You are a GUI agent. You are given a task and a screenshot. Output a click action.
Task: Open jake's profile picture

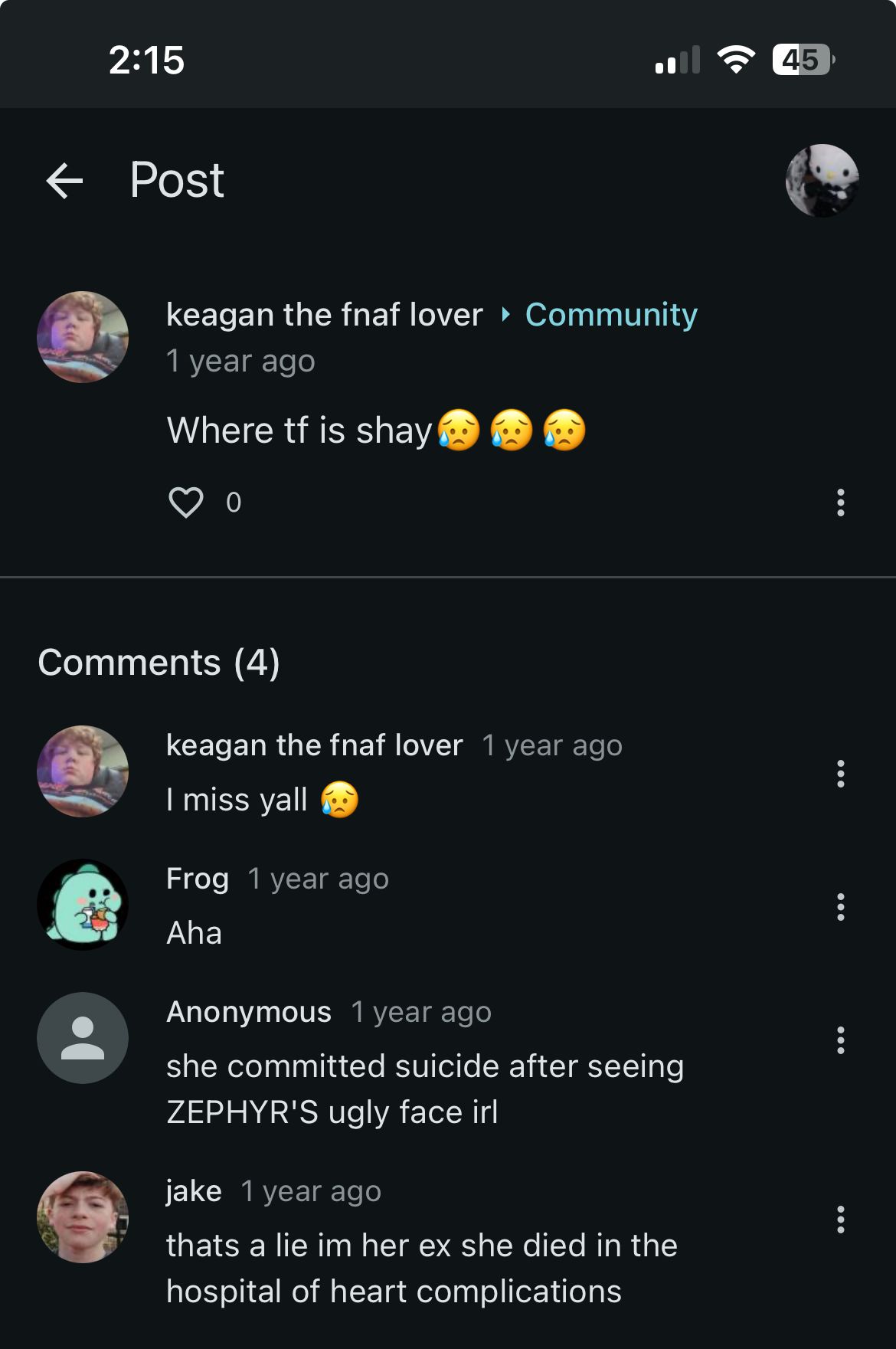pyautogui.click(x=83, y=1217)
